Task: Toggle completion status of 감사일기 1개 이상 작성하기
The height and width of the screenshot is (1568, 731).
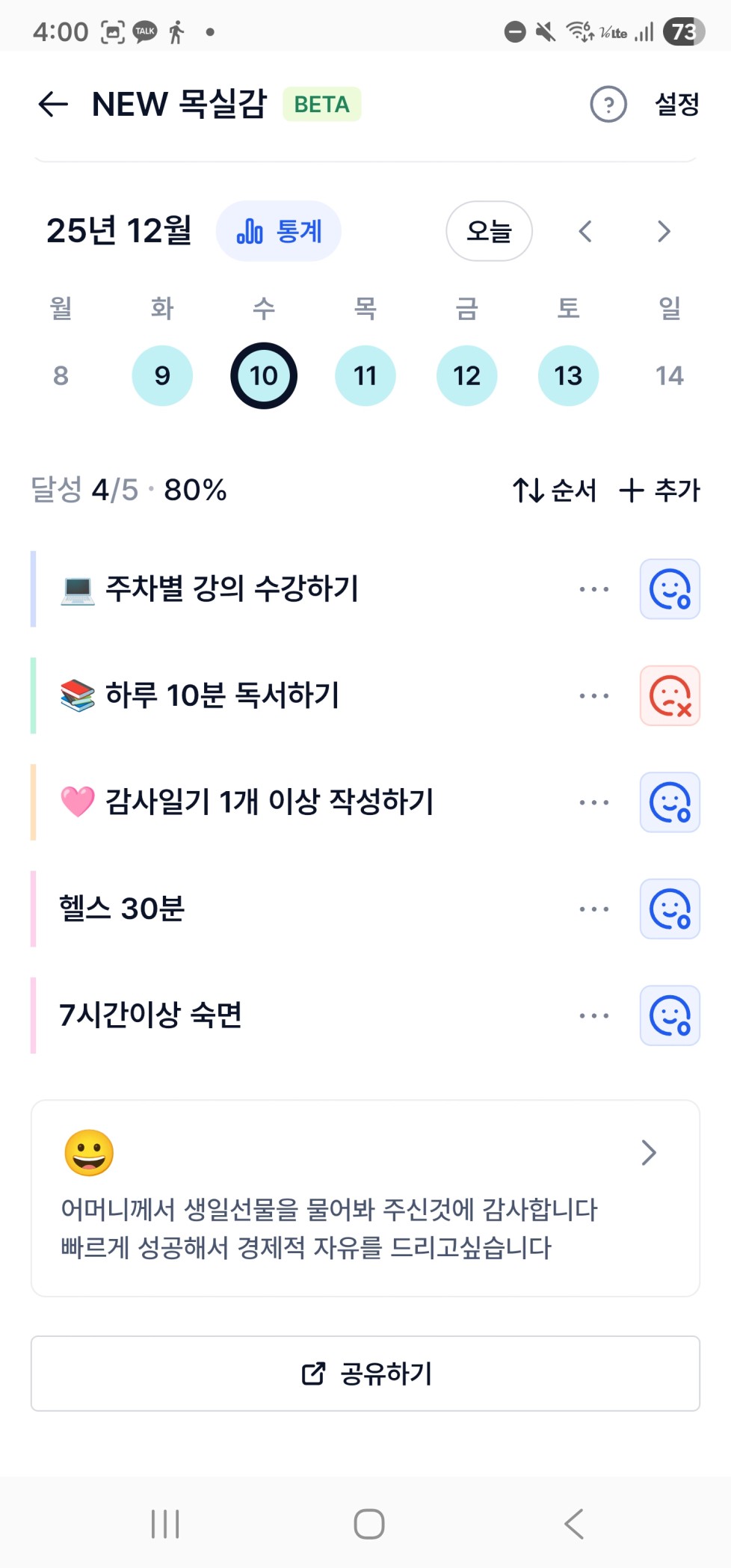Action: pyautogui.click(x=670, y=802)
